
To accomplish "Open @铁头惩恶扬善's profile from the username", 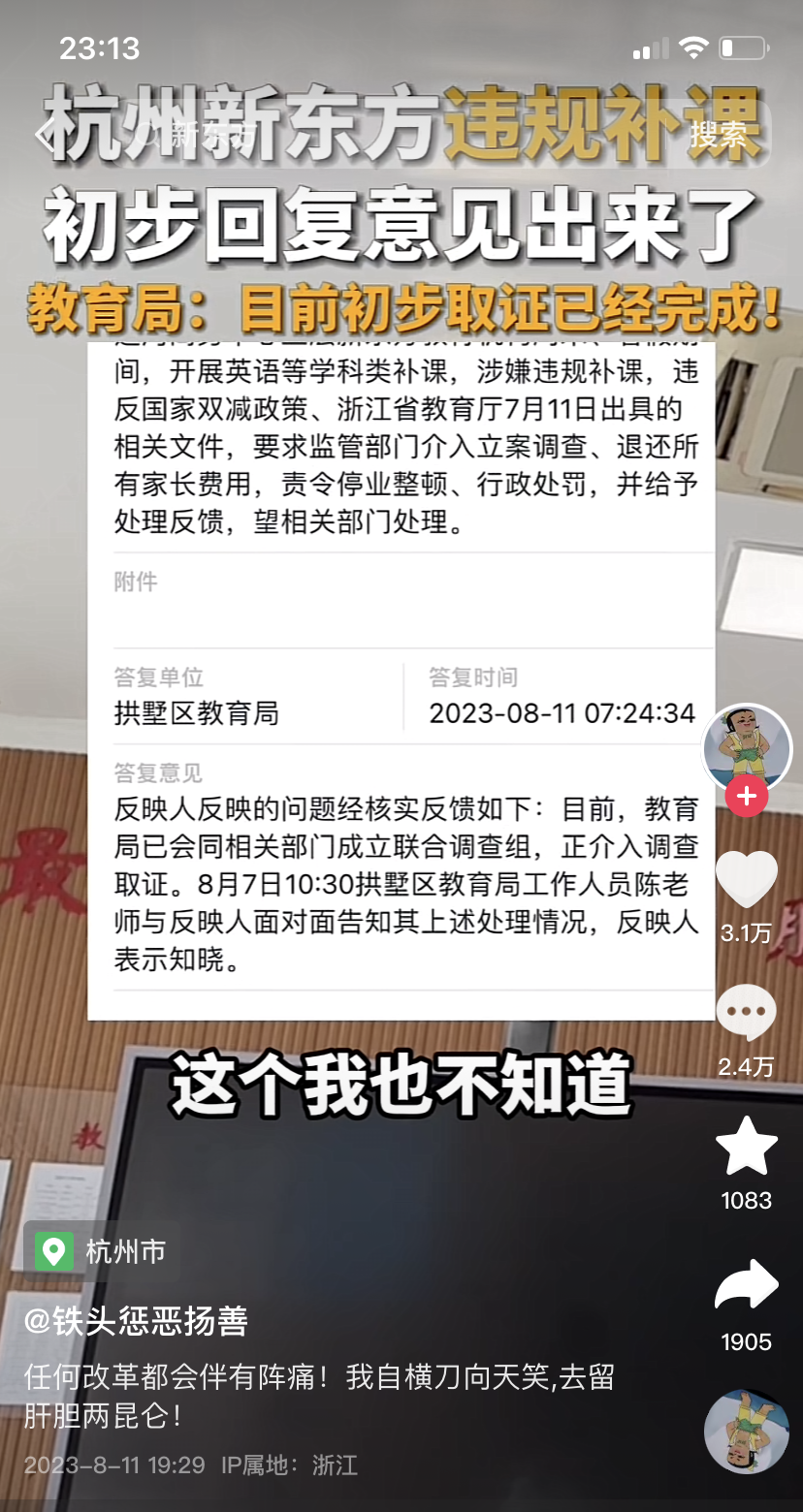I will (x=136, y=1321).
